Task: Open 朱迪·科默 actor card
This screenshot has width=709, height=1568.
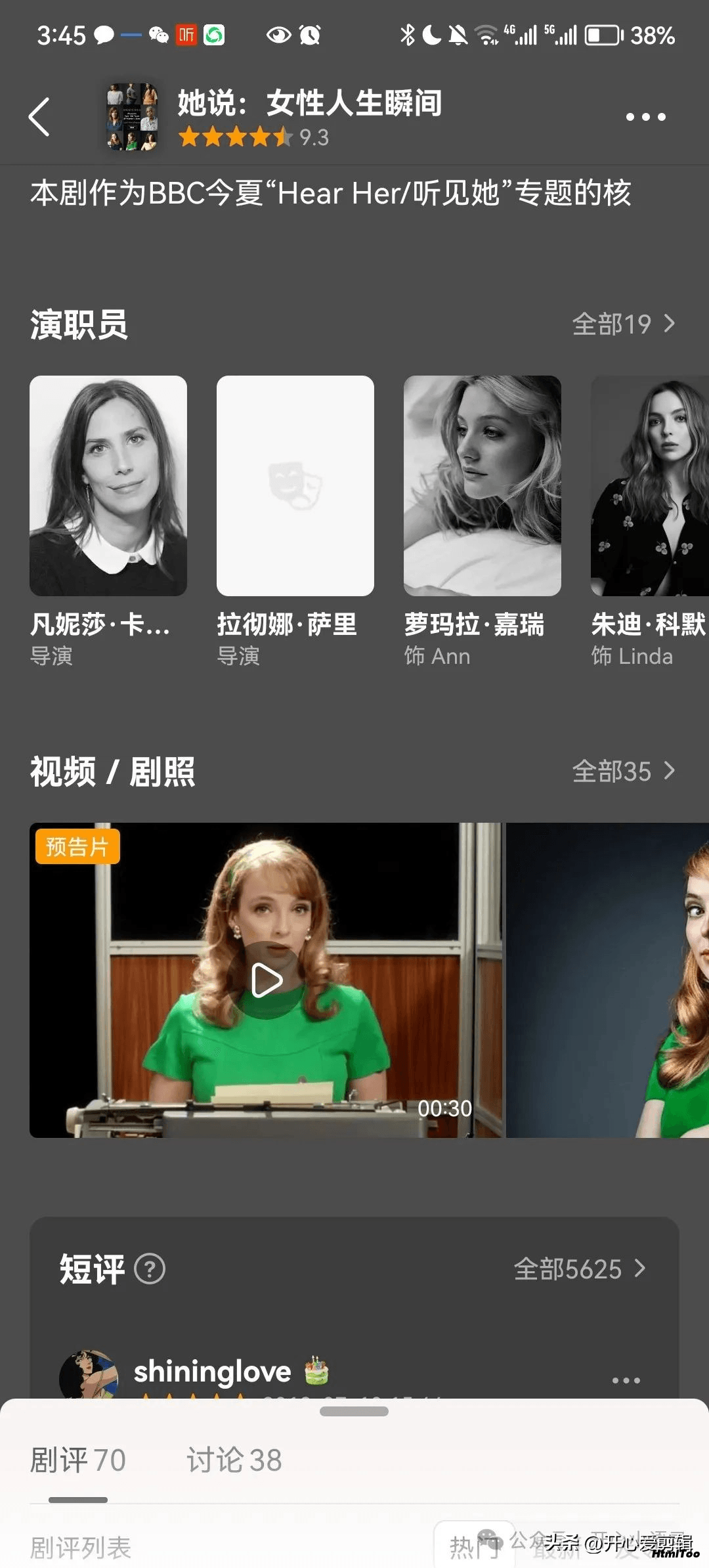Action: pos(650,521)
